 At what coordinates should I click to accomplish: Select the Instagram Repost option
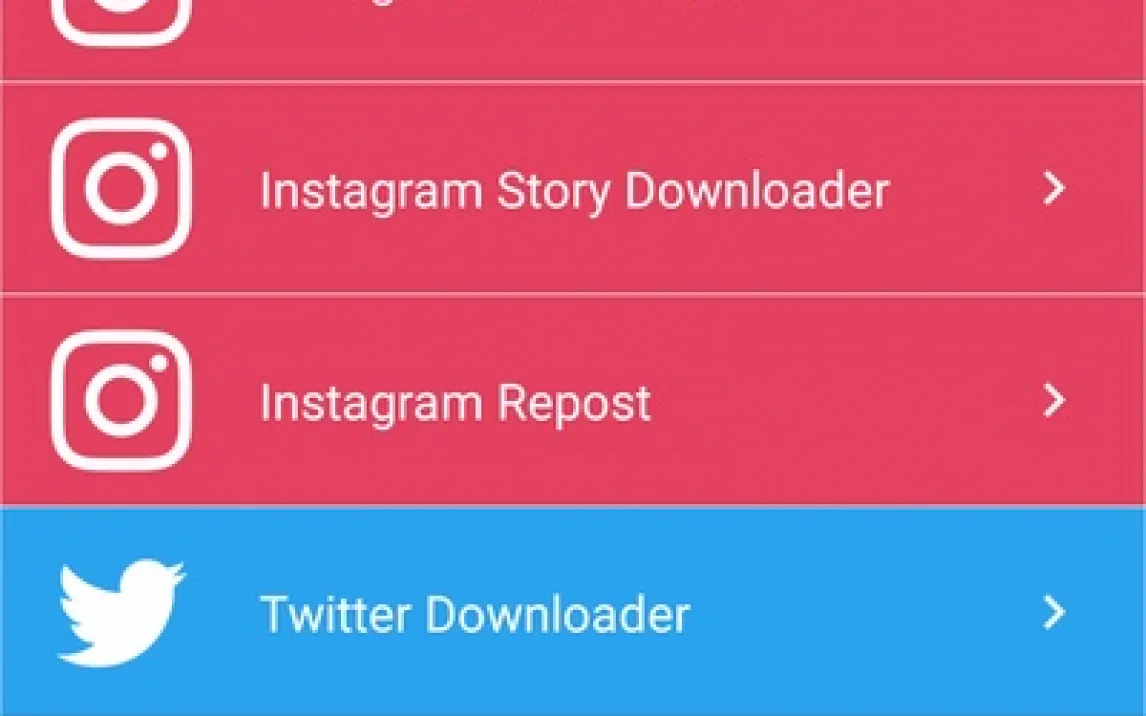573,401
